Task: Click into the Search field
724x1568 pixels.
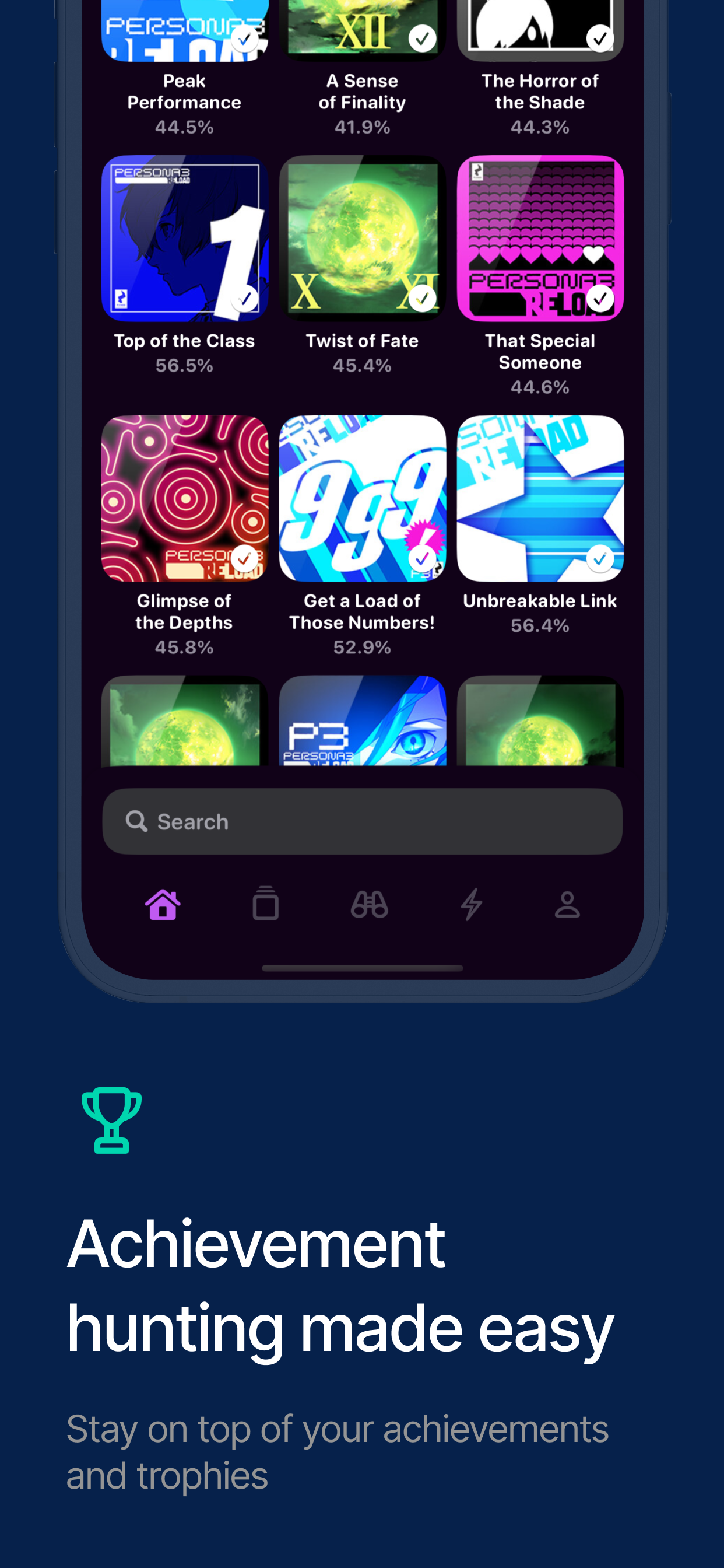Action: (362, 821)
